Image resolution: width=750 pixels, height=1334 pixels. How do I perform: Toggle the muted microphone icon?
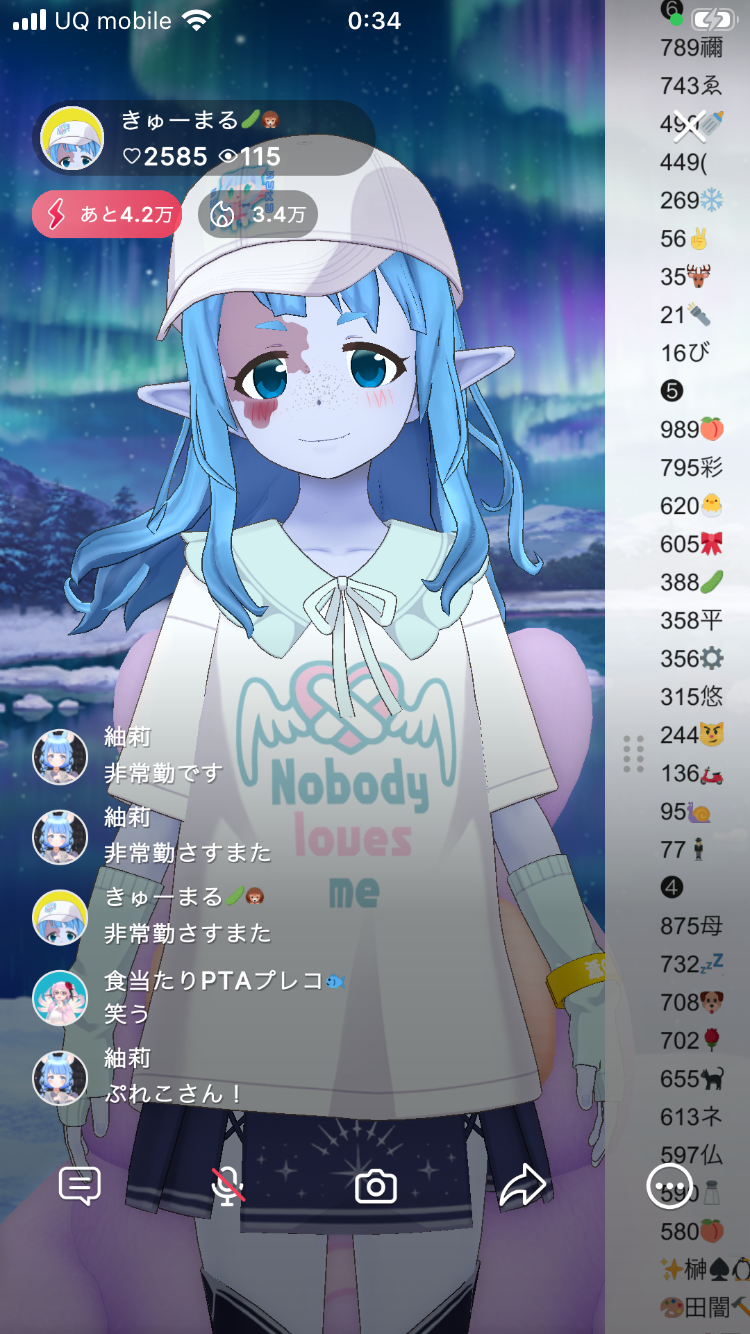pos(228,1186)
